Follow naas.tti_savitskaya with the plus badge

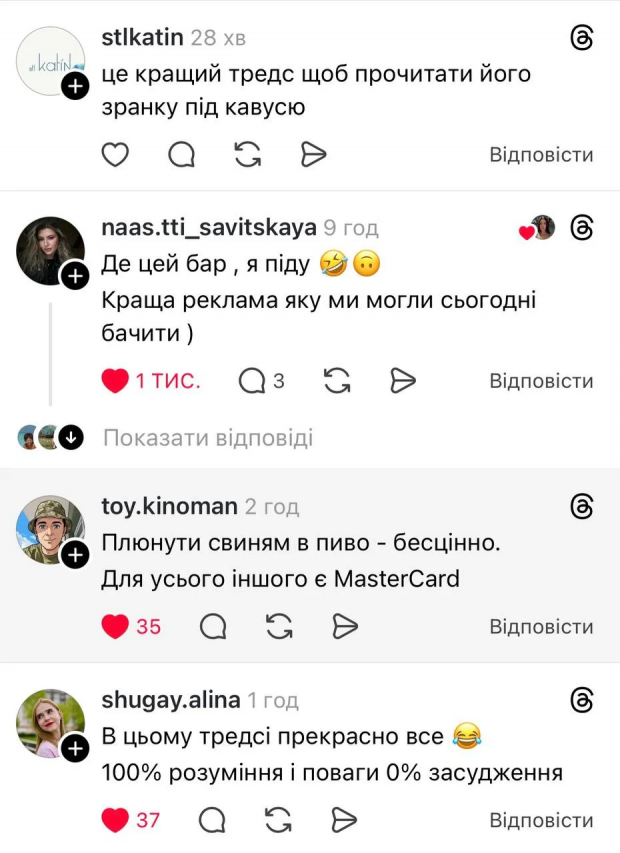point(75,276)
